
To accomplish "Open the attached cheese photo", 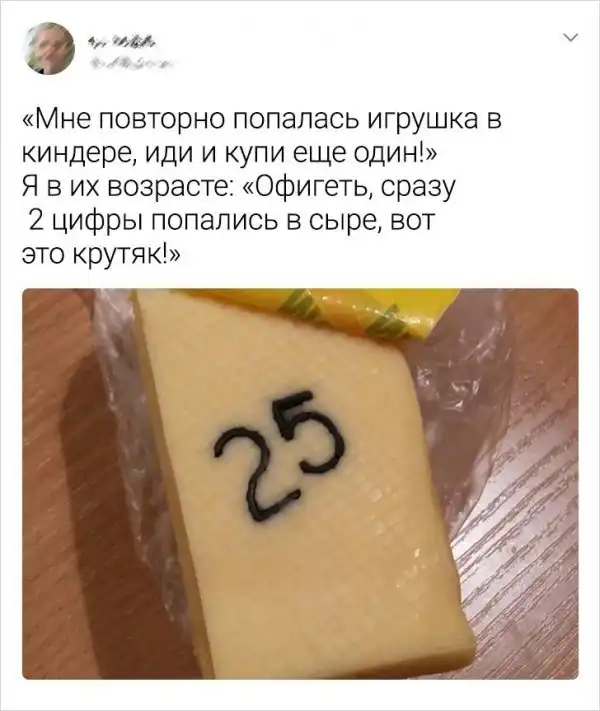I will point(300,484).
